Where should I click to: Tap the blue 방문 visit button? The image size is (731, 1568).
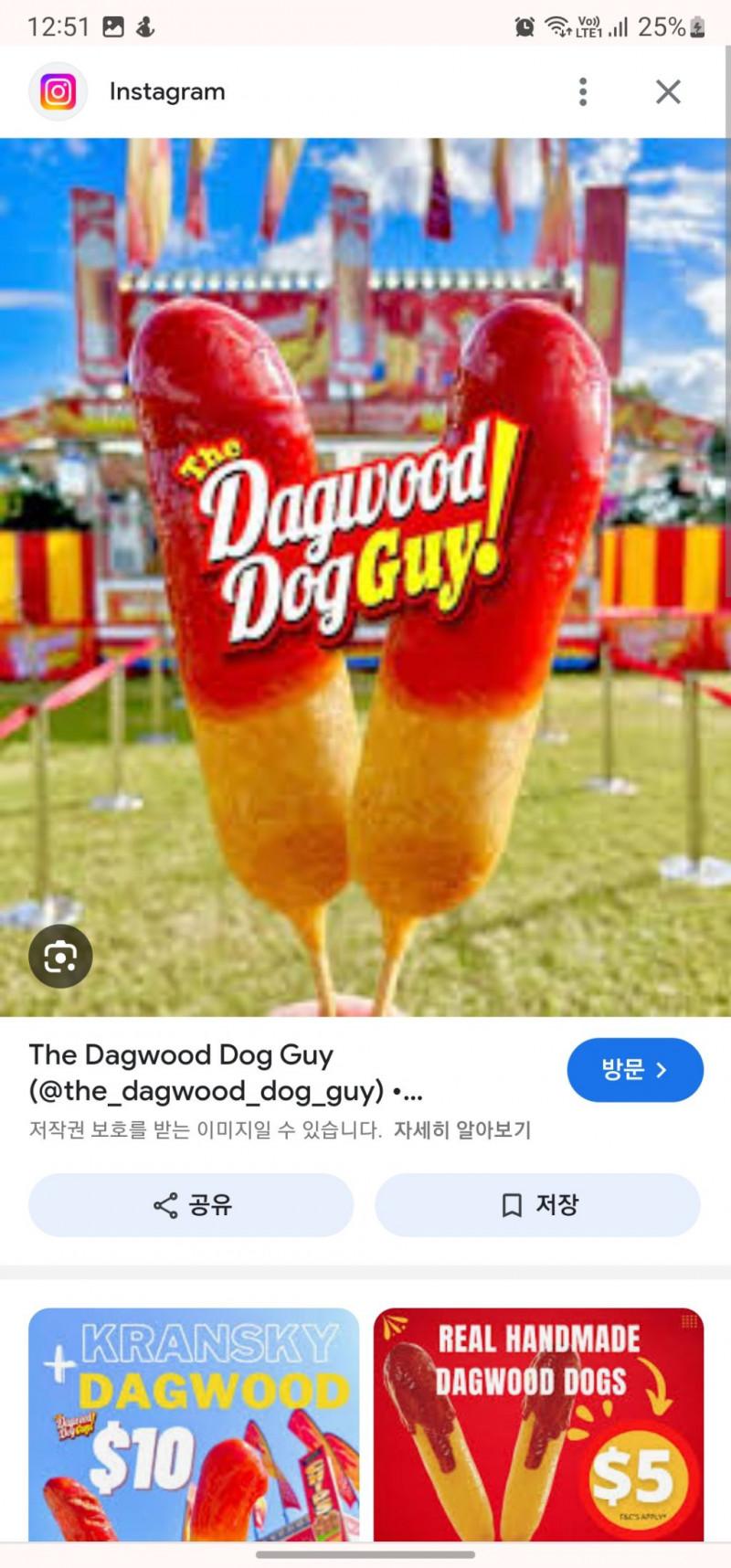click(635, 1069)
